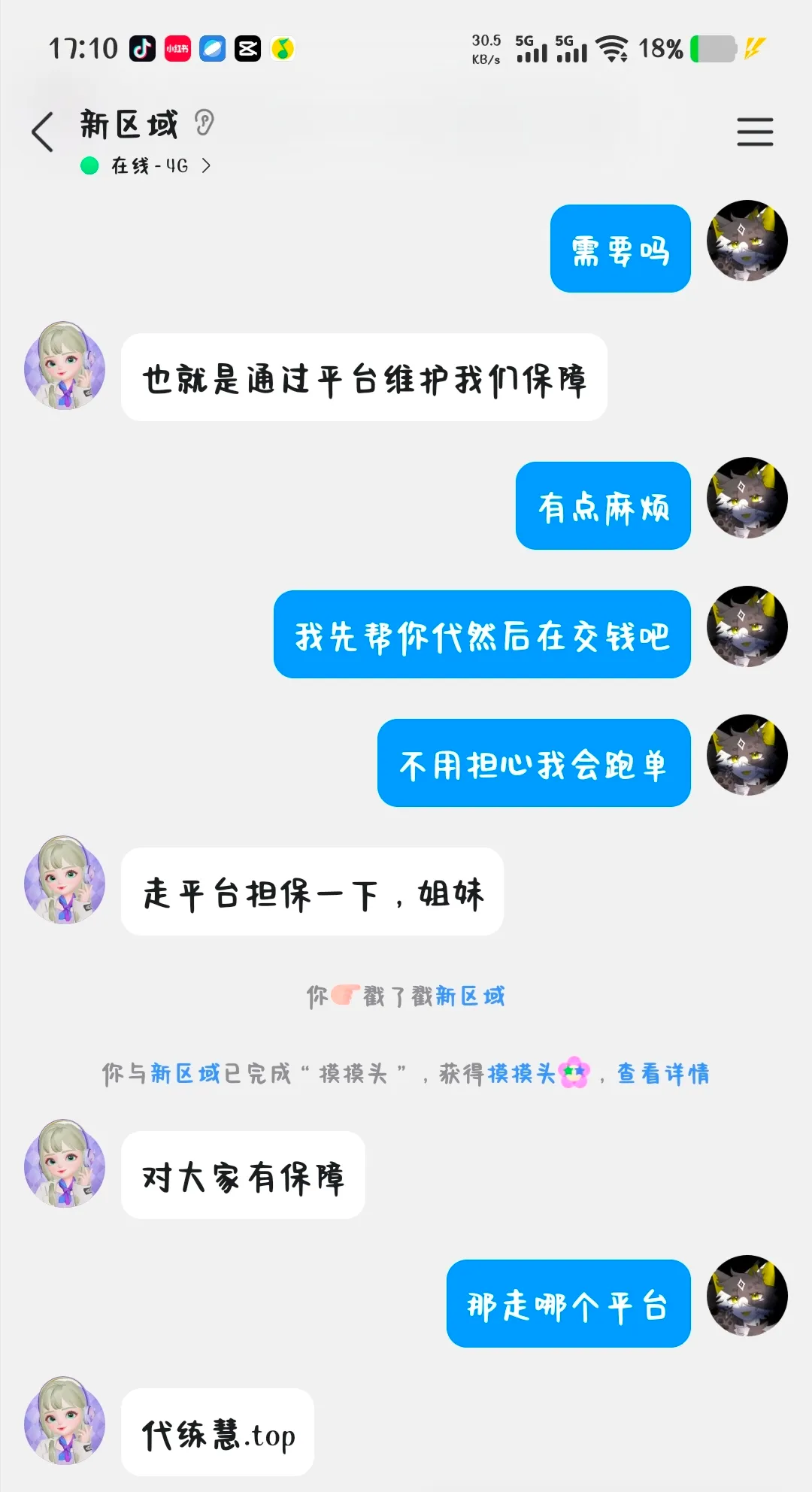This screenshot has width=812, height=1492.
Task: Tap my avatar beside 需要吗 message
Action: click(747, 241)
